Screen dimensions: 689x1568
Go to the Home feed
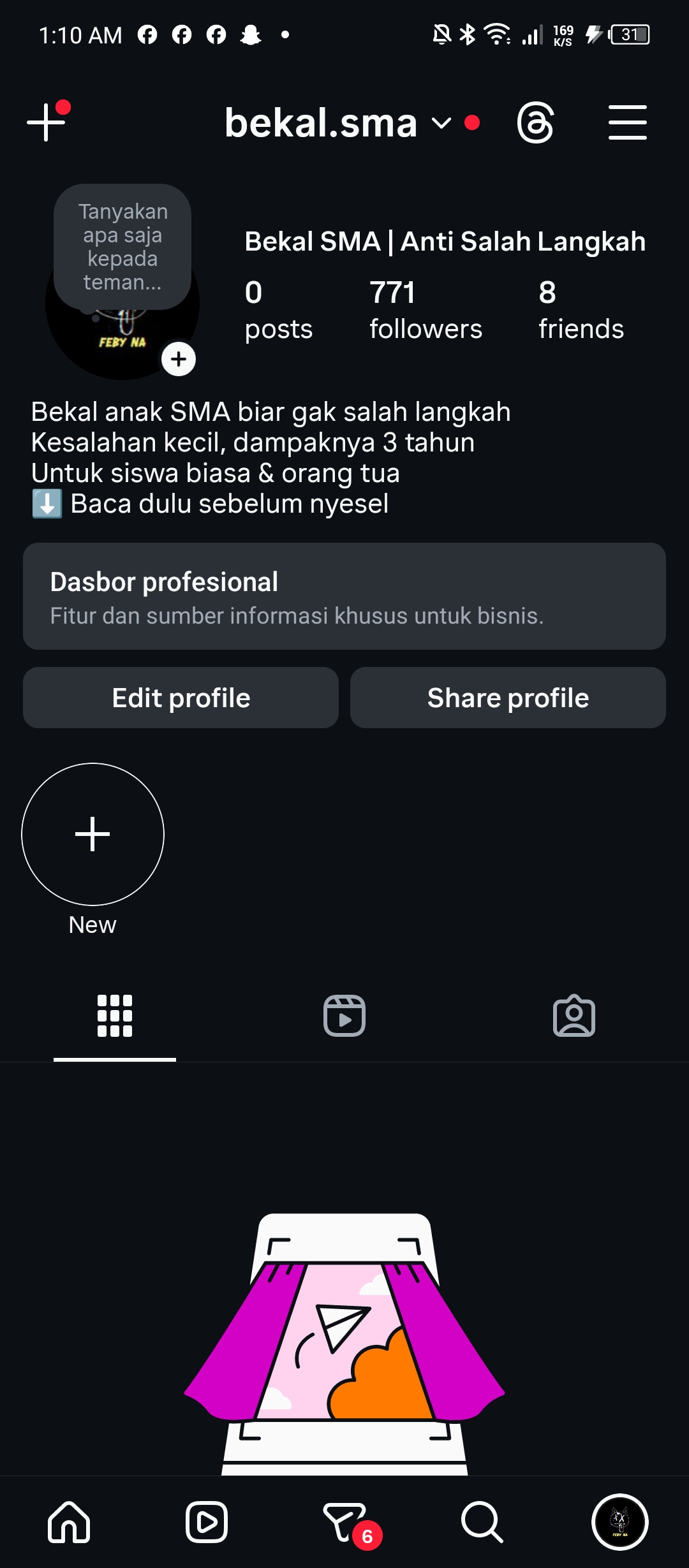point(69,1522)
